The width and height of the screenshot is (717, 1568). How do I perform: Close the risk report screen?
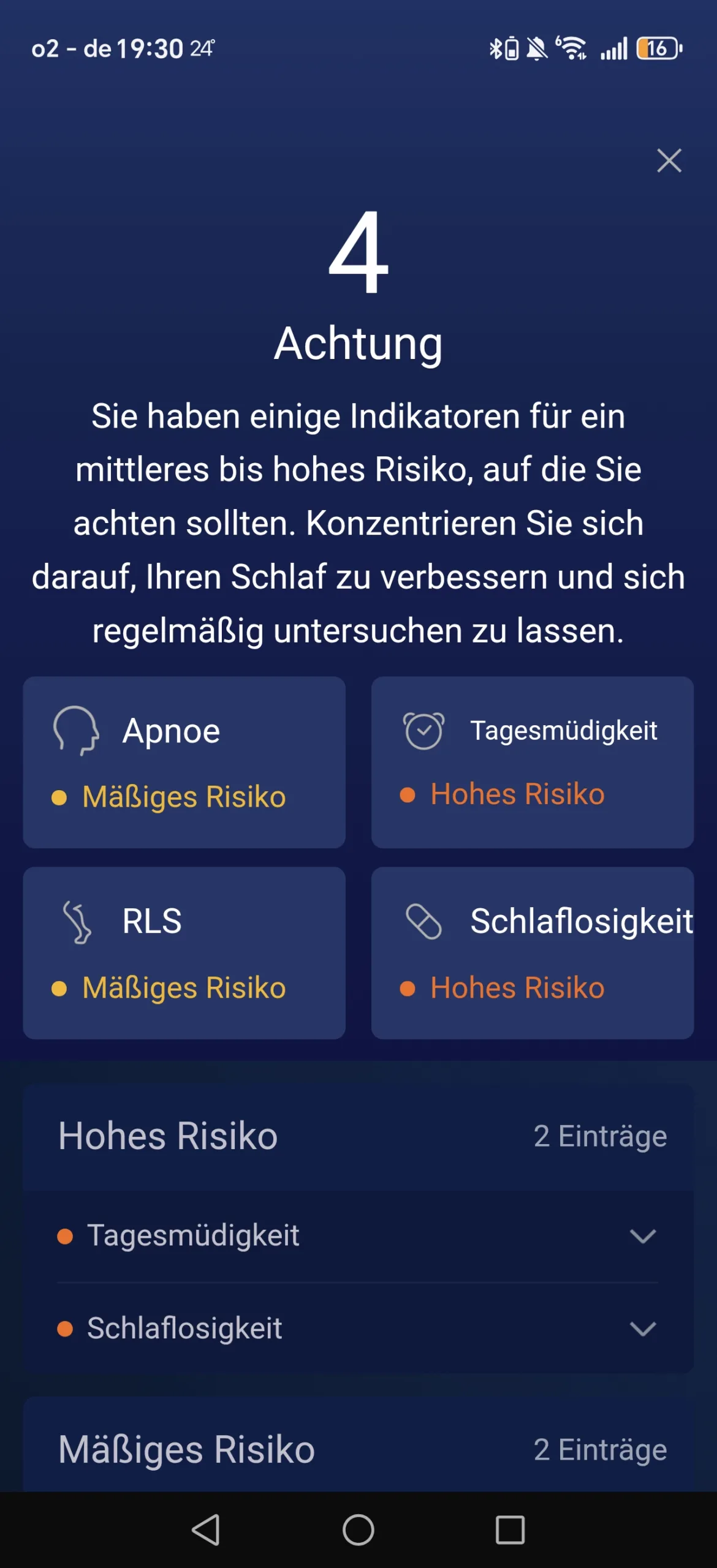(x=669, y=160)
